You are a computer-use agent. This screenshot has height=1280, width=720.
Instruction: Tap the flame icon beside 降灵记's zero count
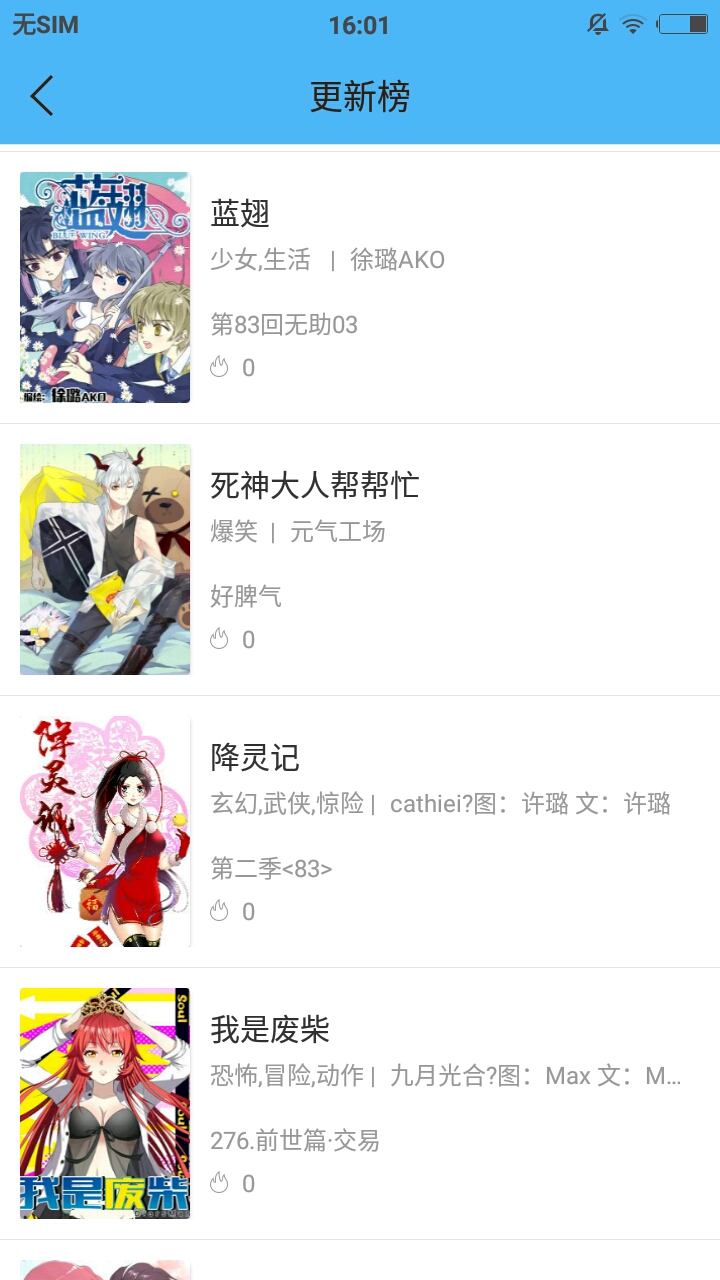click(x=221, y=910)
